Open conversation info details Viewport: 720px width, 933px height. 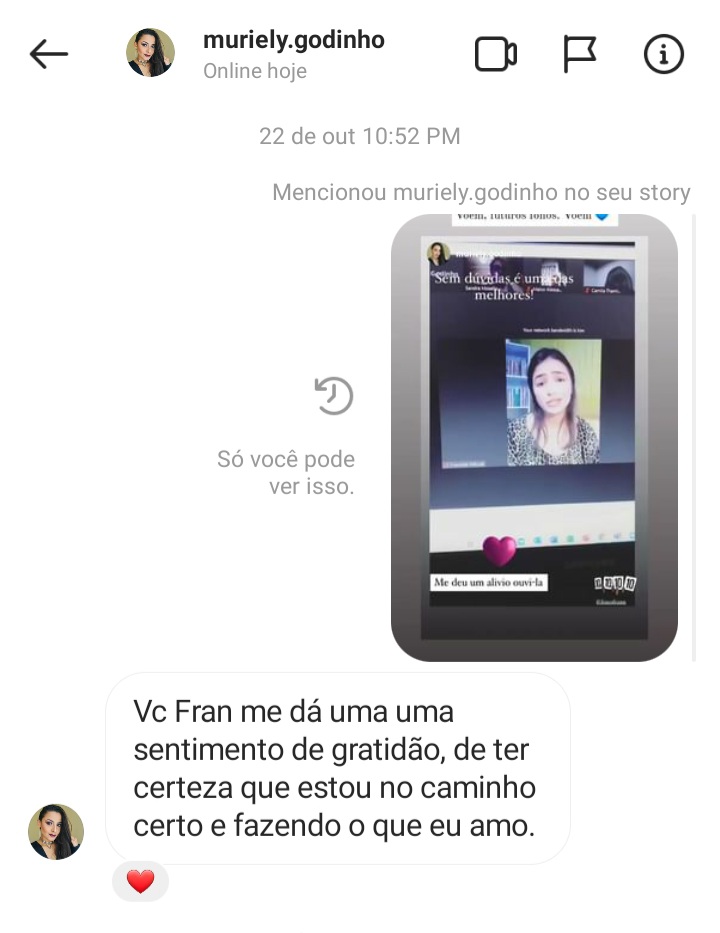click(664, 55)
